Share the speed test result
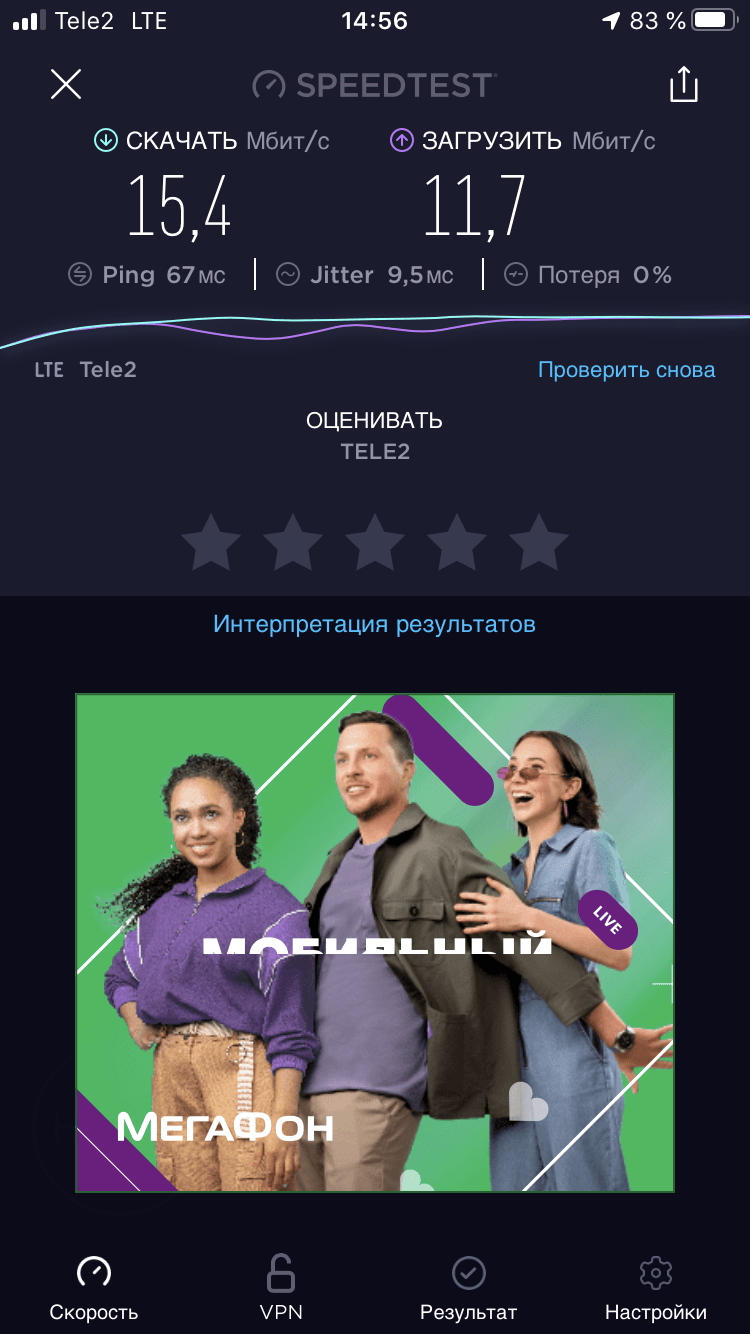This screenshot has width=750, height=1334. point(683,85)
